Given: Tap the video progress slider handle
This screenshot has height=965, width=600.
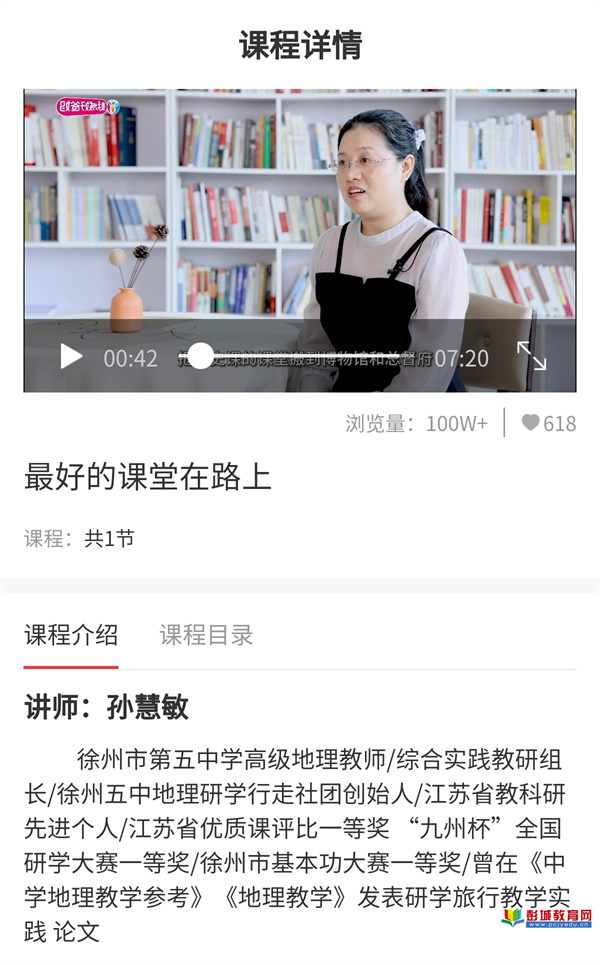Looking at the screenshot, I should click(201, 356).
